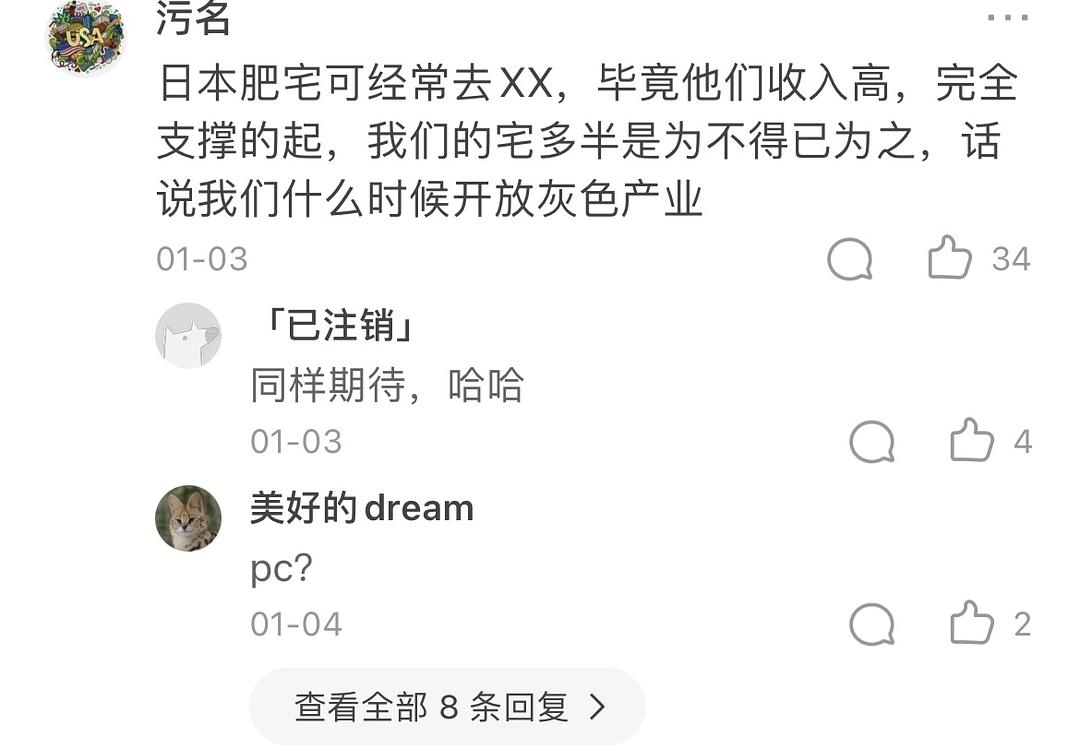Viewport: 1080px width, 749px height.
Task: Reply to 美好的dream's pc? comment
Action: pyautogui.click(x=871, y=624)
